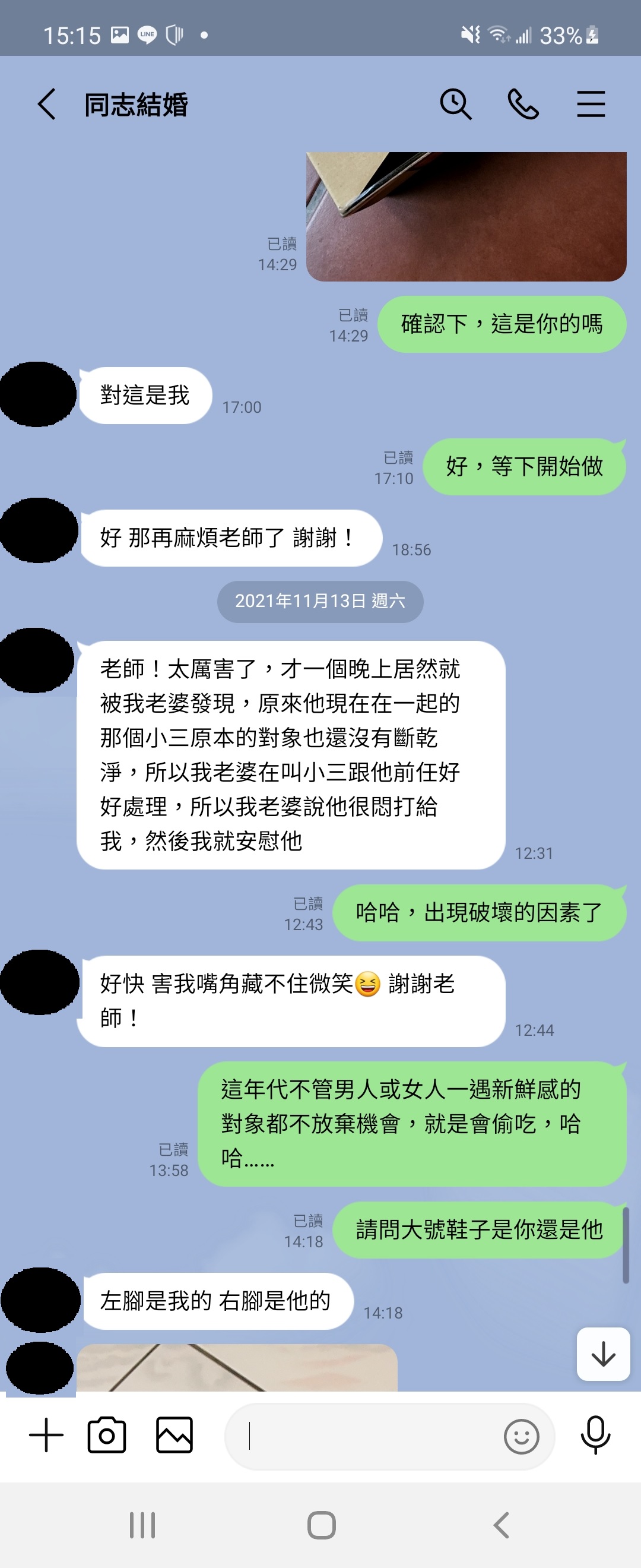
Task: Start a voice call
Action: (523, 104)
